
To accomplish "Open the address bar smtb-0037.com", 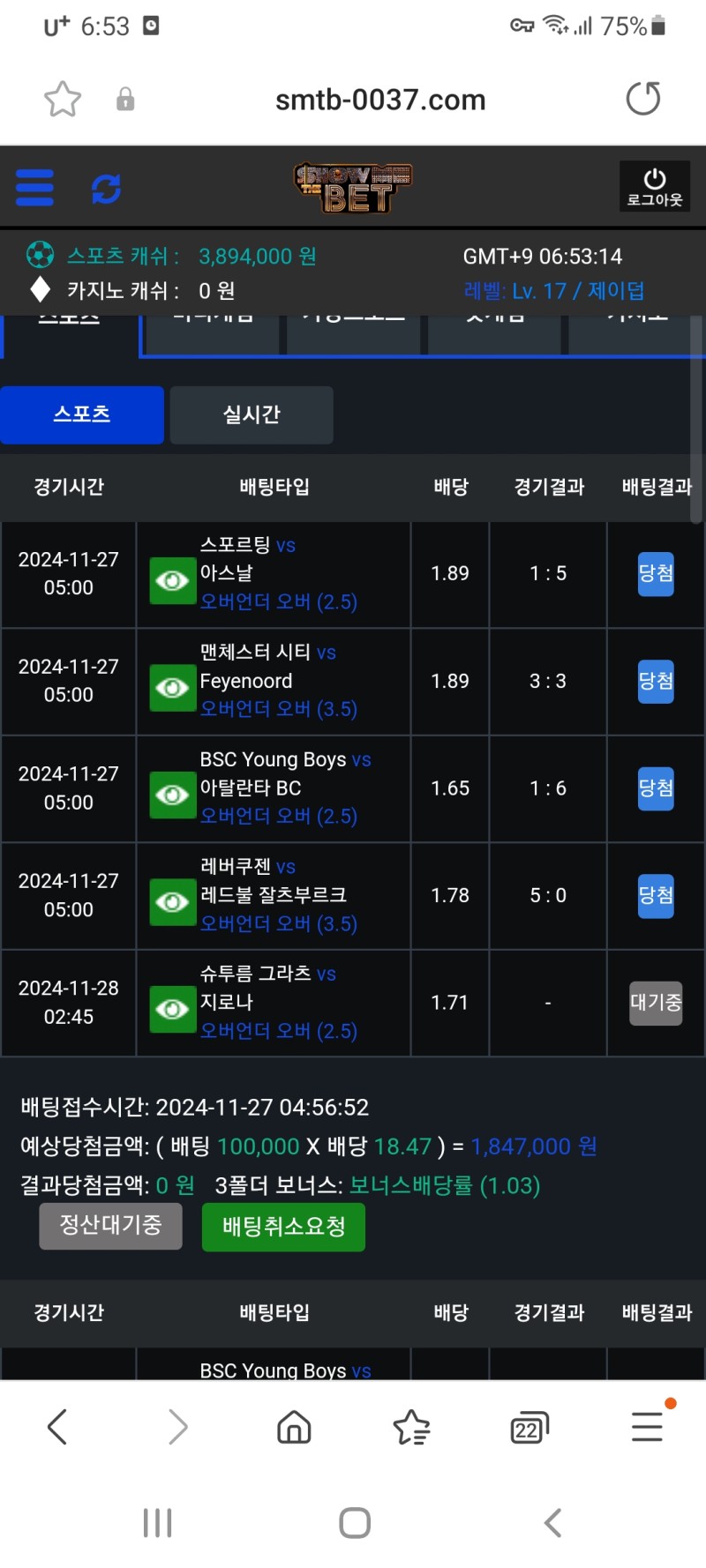I will pos(380,100).
